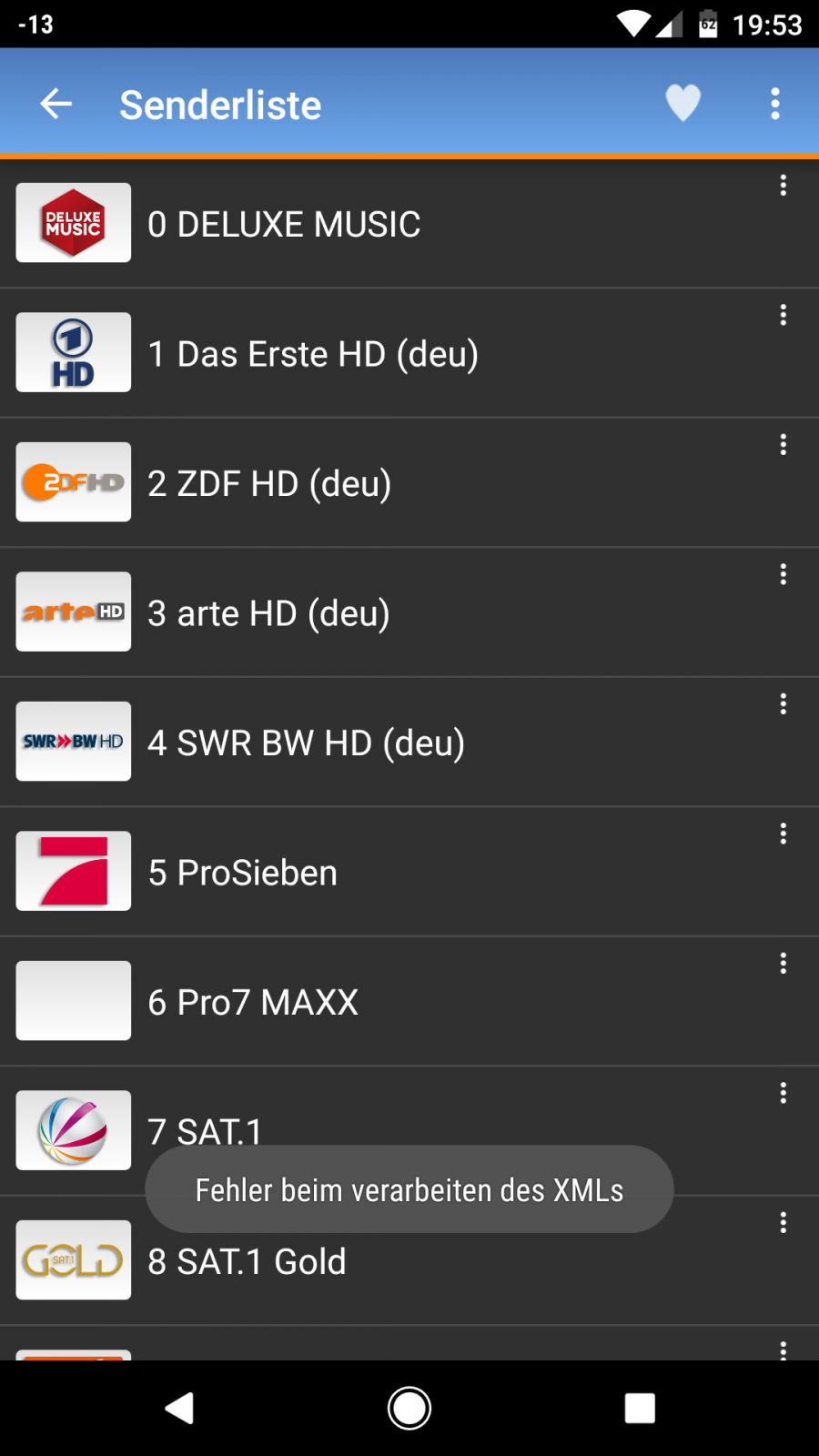
Task: Open more options for ZDF HD
Action: click(783, 445)
